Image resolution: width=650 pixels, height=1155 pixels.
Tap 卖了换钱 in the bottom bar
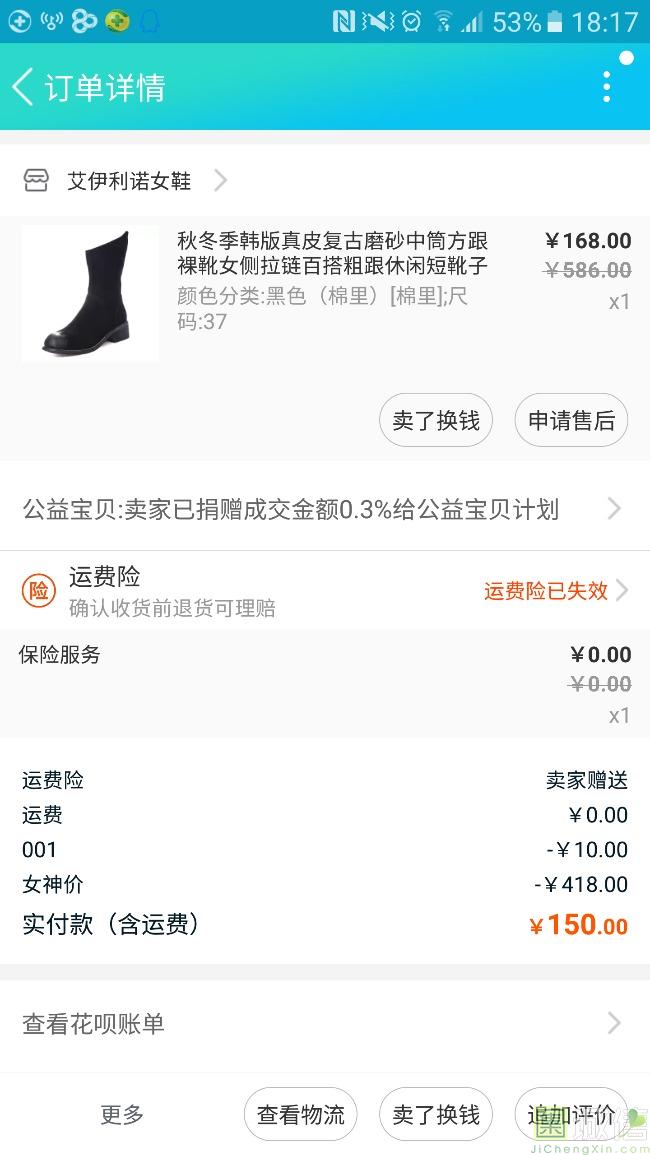(x=436, y=1114)
